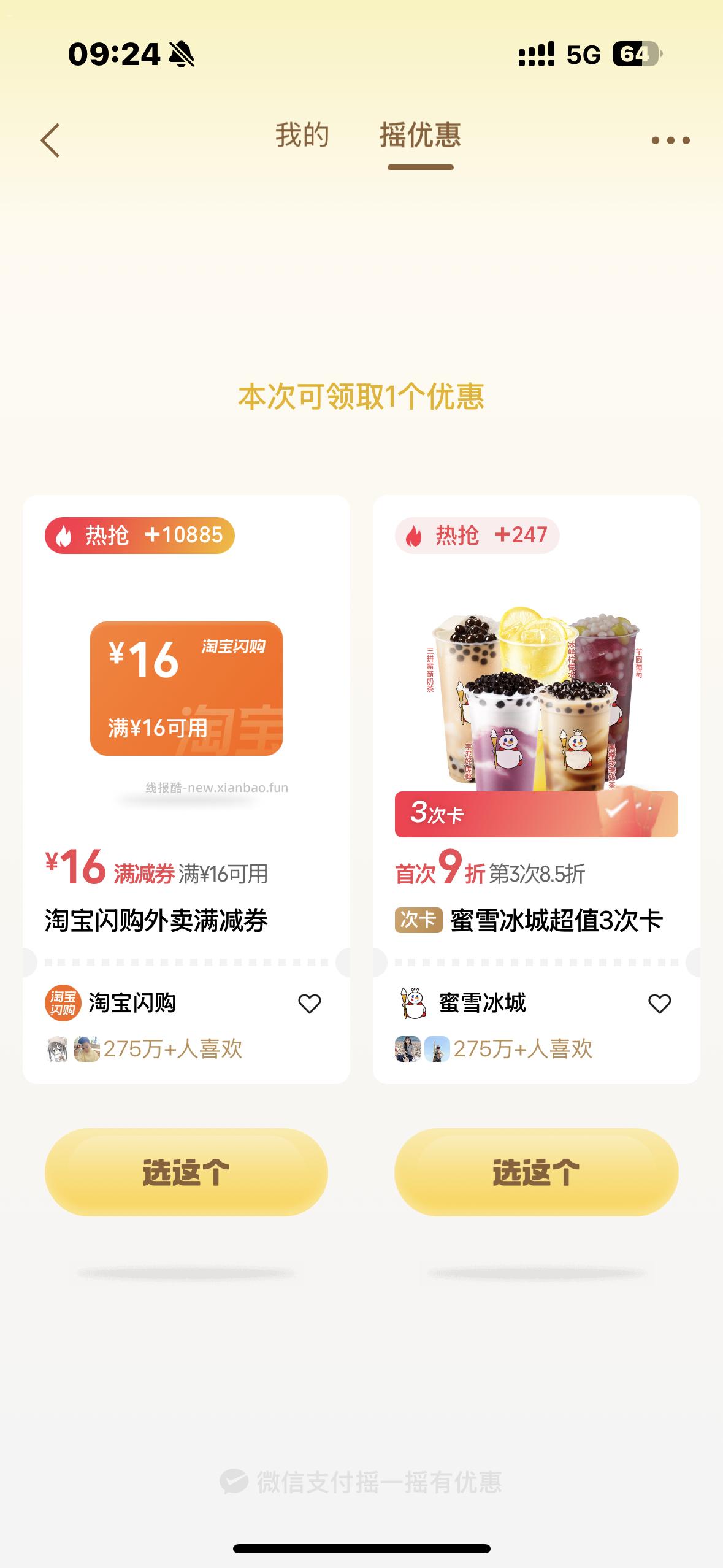
Task: Click the back arrow at top left
Action: pos(52,140)
